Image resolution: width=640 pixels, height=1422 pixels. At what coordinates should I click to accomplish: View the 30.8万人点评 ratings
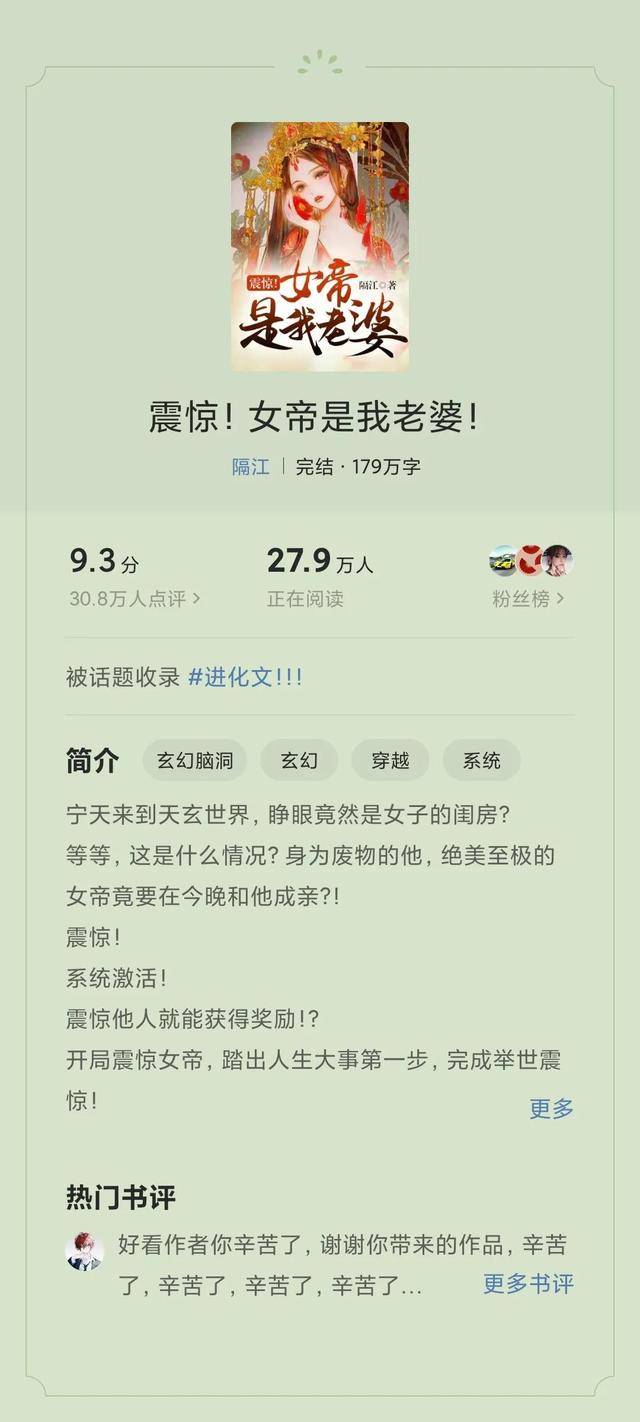(135, 598)
